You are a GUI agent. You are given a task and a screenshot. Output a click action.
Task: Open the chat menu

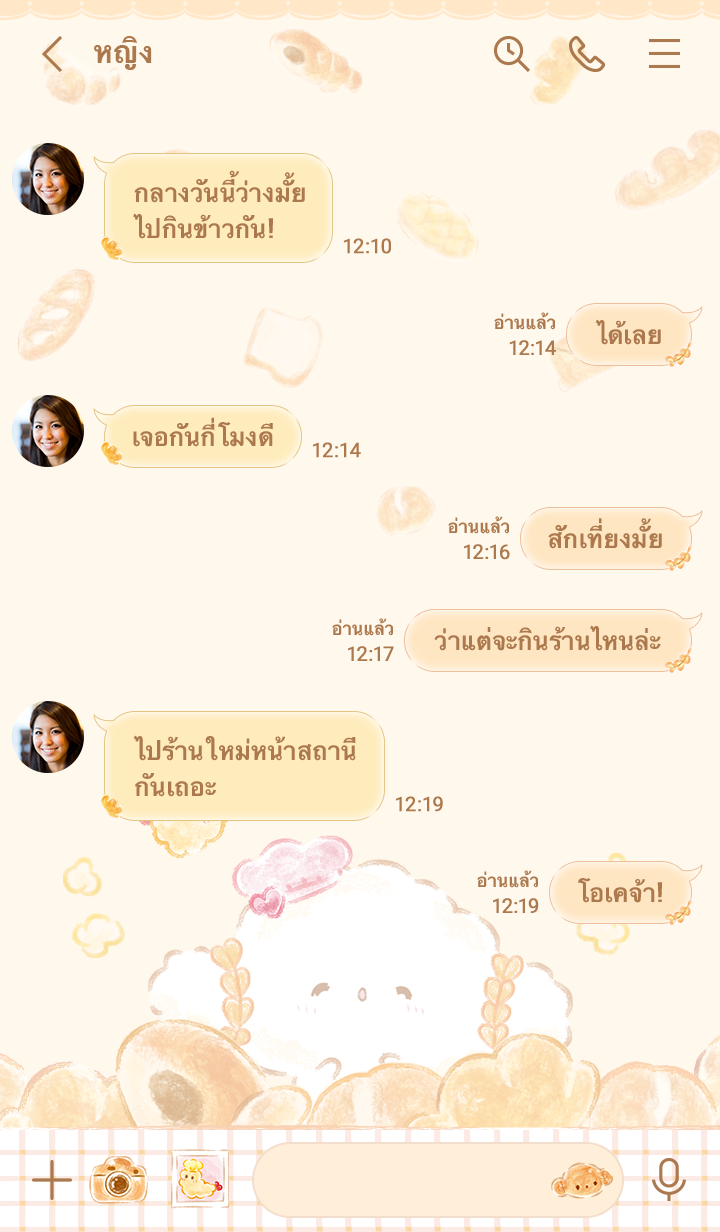pos(664,54)
